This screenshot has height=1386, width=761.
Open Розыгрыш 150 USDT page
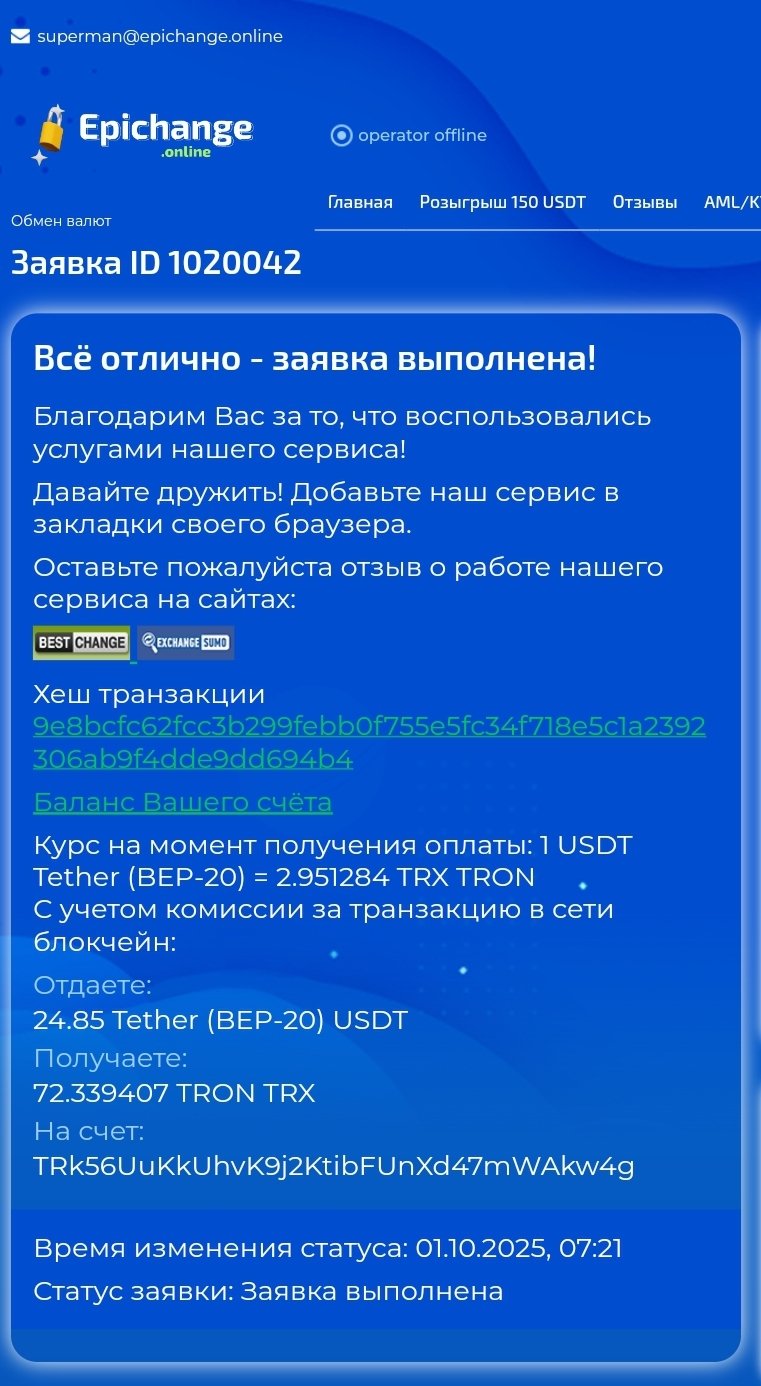click(502, 202)
